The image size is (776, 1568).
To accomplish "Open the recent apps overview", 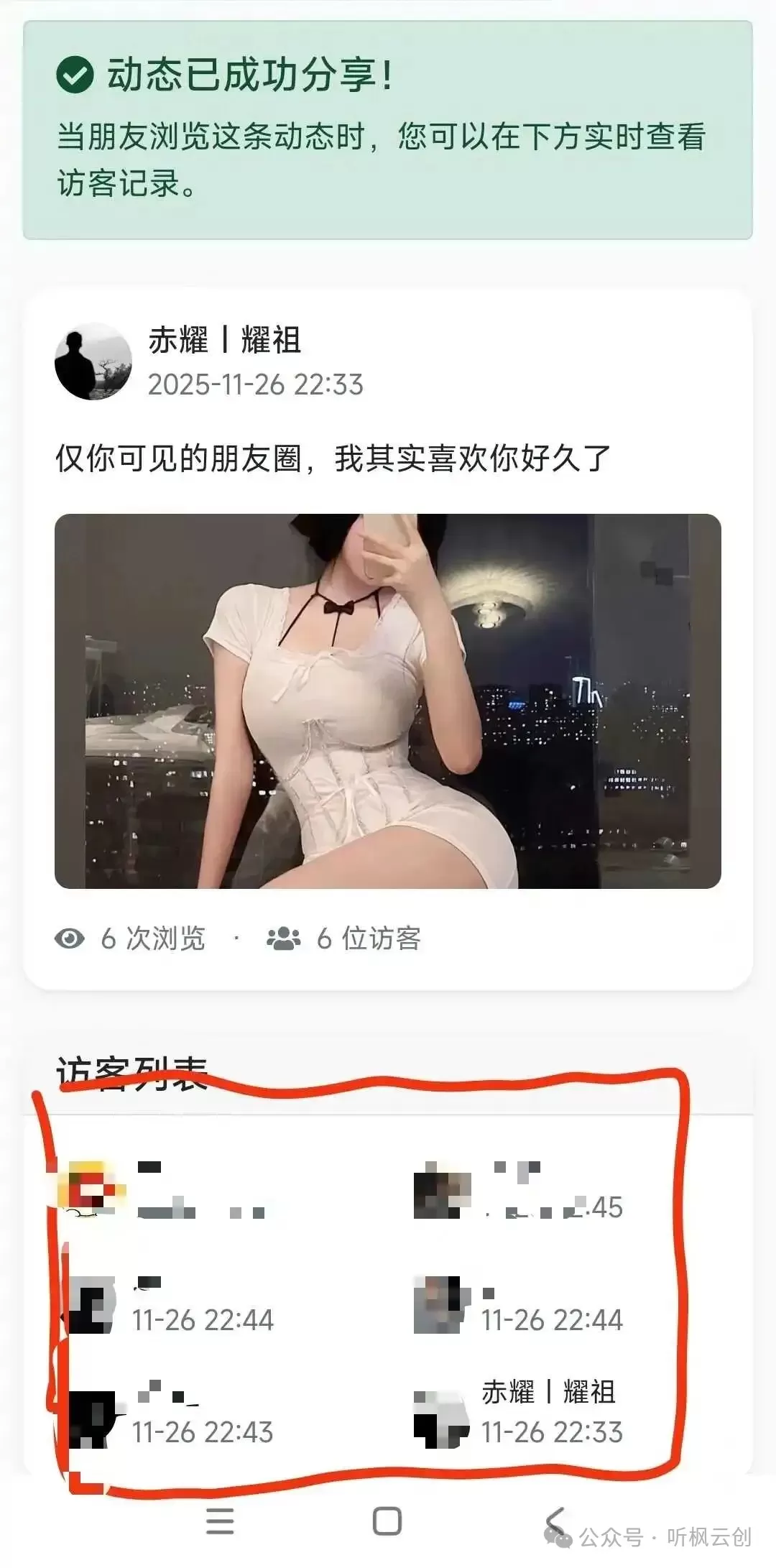I will (220, 1521).
